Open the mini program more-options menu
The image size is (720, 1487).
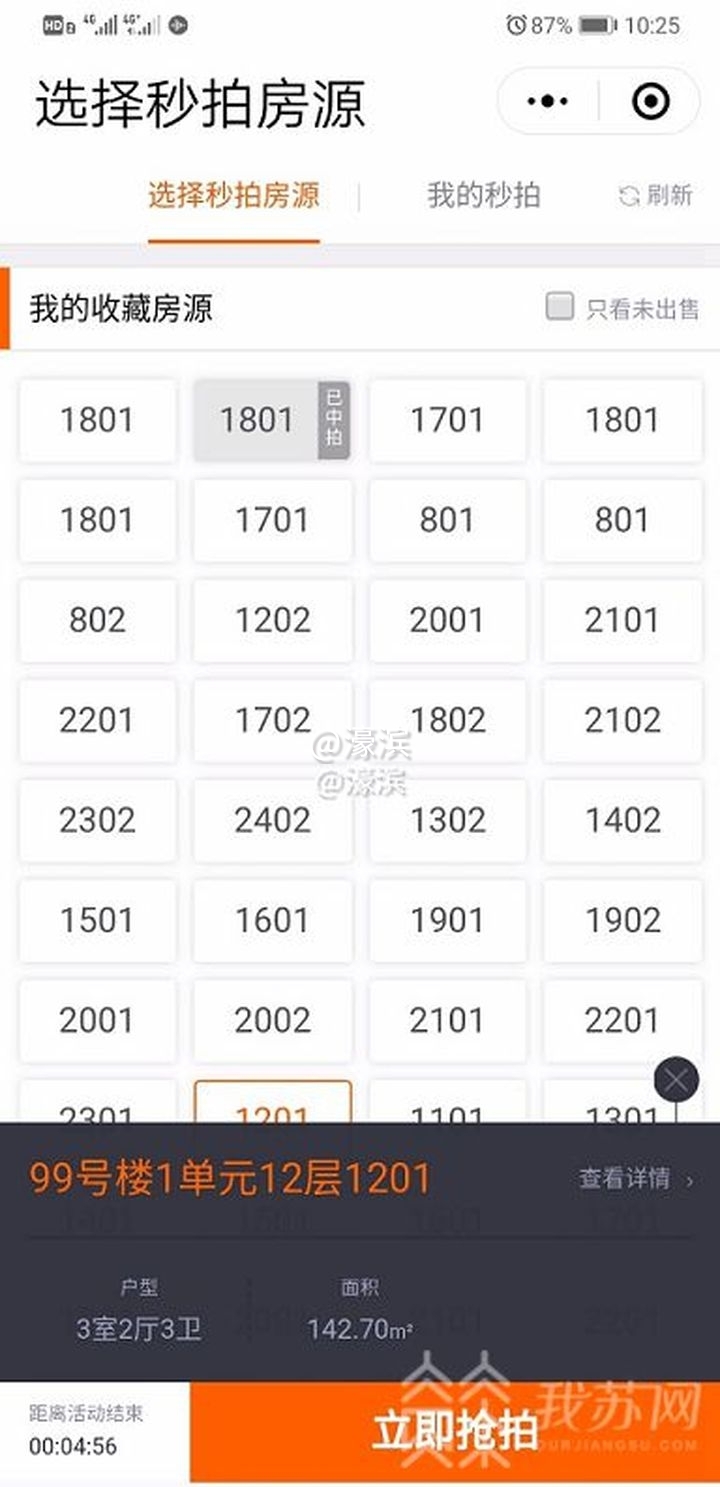(547, 101)
